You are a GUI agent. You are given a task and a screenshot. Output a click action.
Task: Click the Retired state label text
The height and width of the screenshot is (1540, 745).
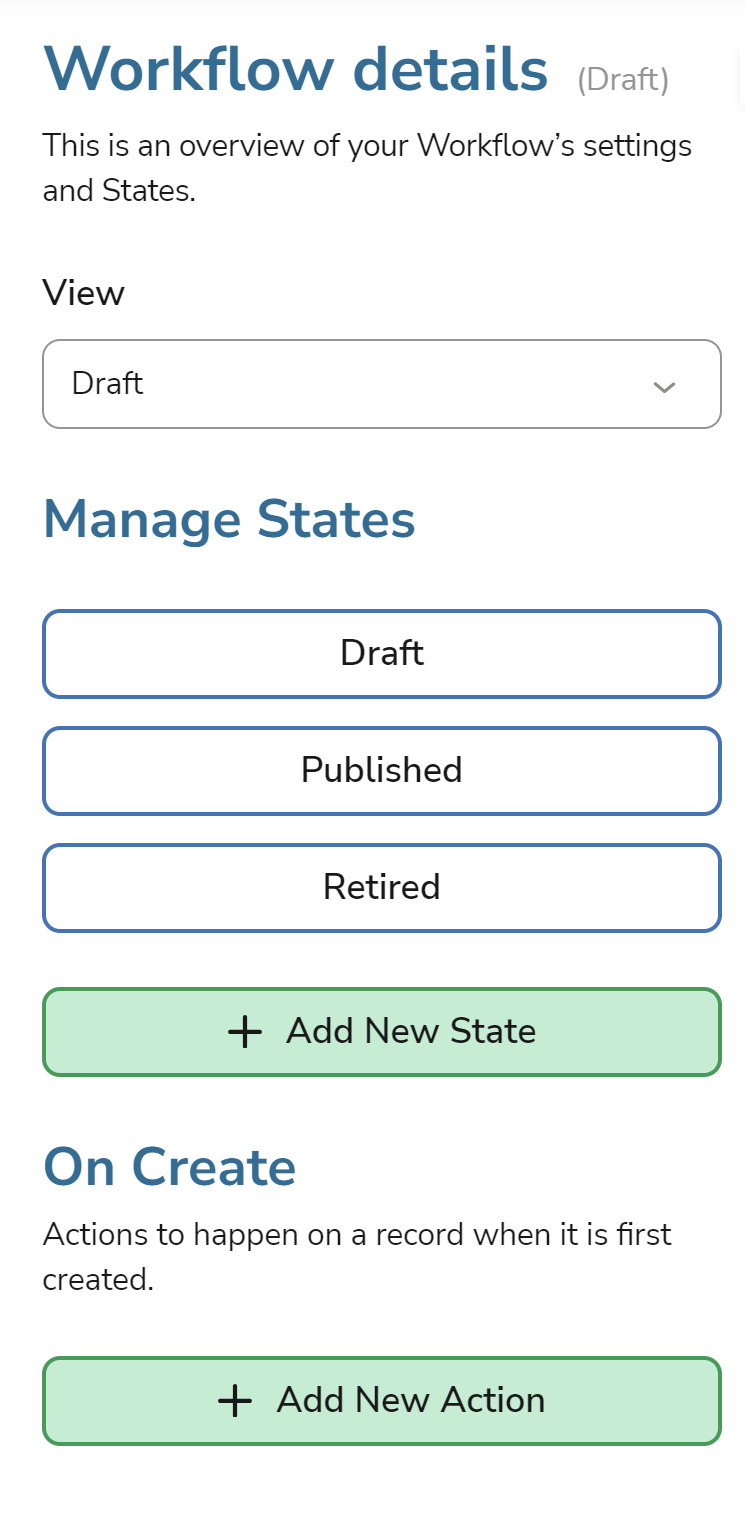(x=381, y=887)
